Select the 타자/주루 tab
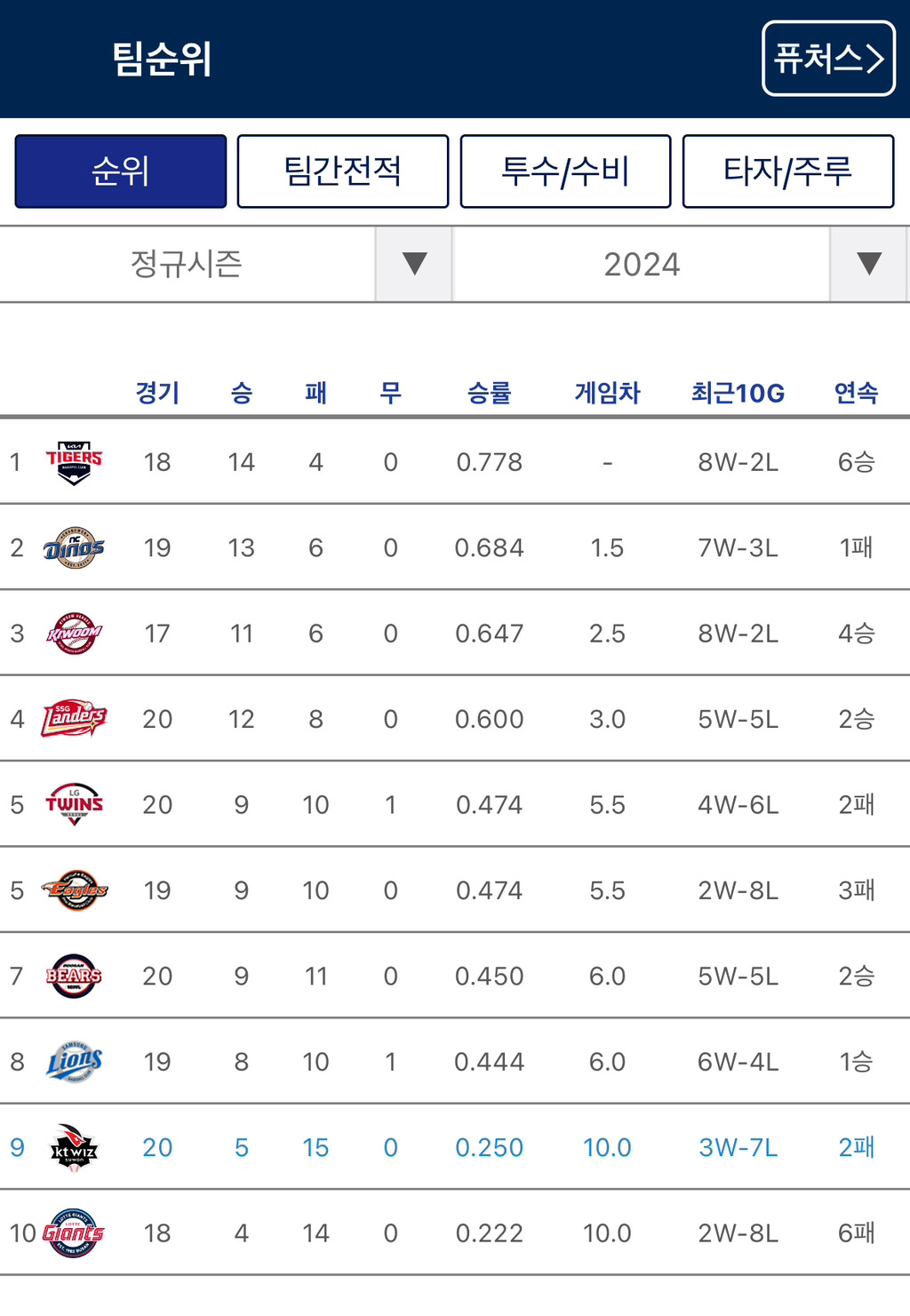 [786, 171]
